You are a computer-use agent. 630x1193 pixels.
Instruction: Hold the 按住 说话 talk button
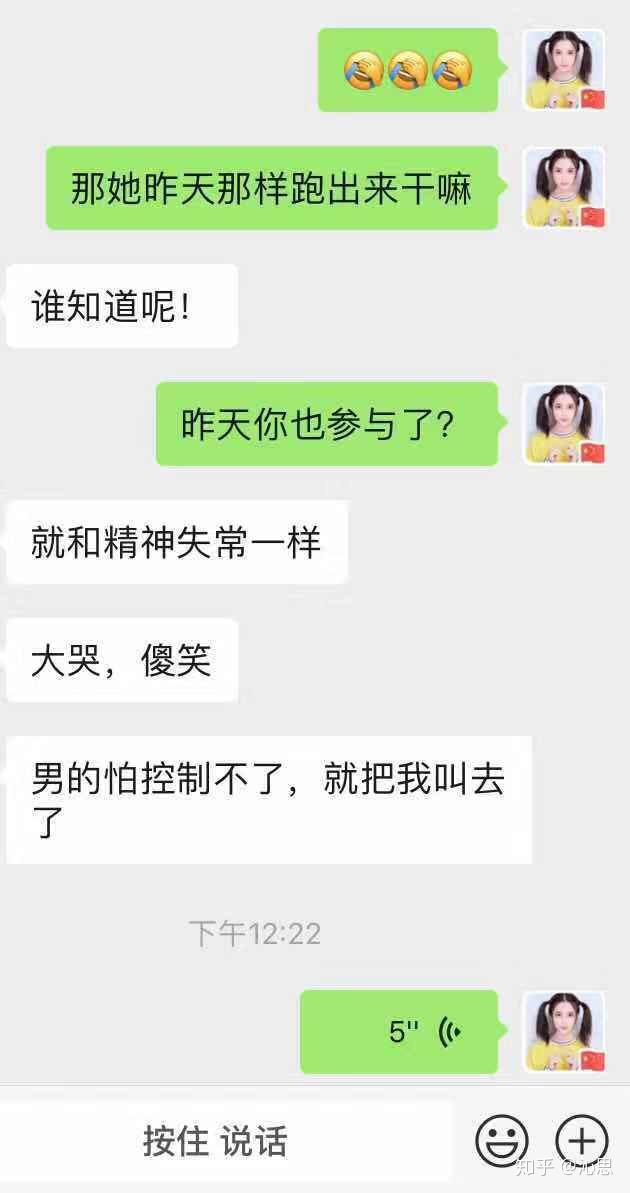pos(215,1140)
